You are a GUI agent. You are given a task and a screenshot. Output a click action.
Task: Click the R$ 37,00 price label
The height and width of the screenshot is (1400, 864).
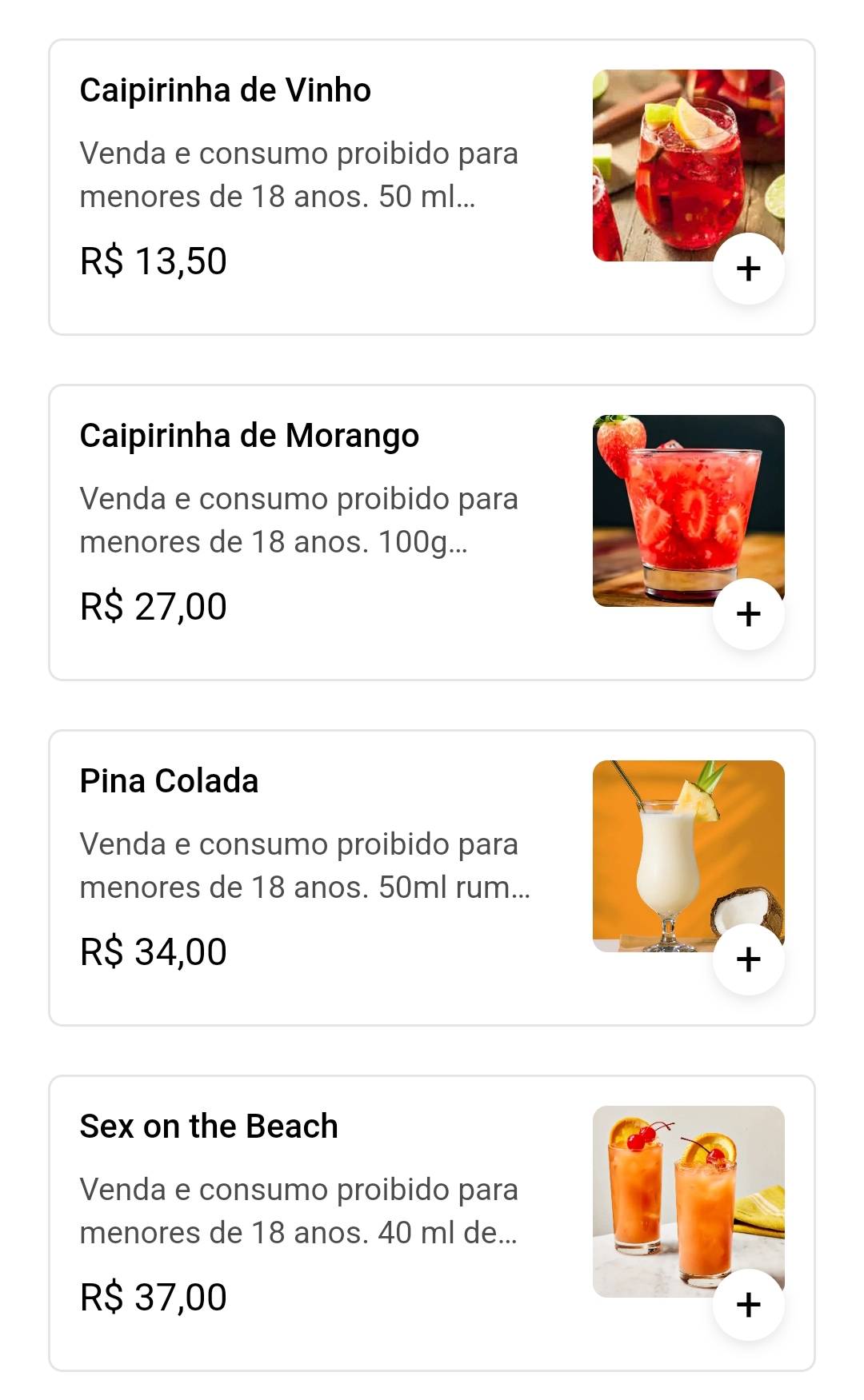pyautogui.click(x=152, y=1294)
